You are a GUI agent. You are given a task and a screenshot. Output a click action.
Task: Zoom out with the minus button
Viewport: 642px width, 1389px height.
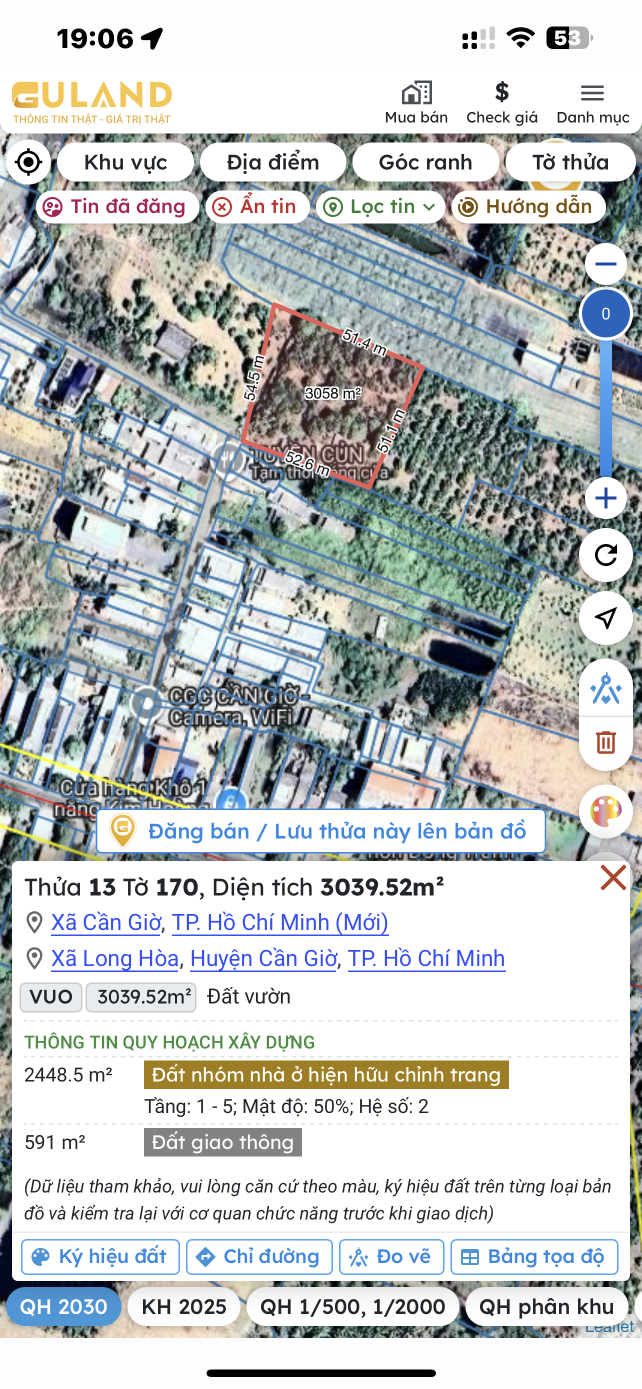[605, 265]
